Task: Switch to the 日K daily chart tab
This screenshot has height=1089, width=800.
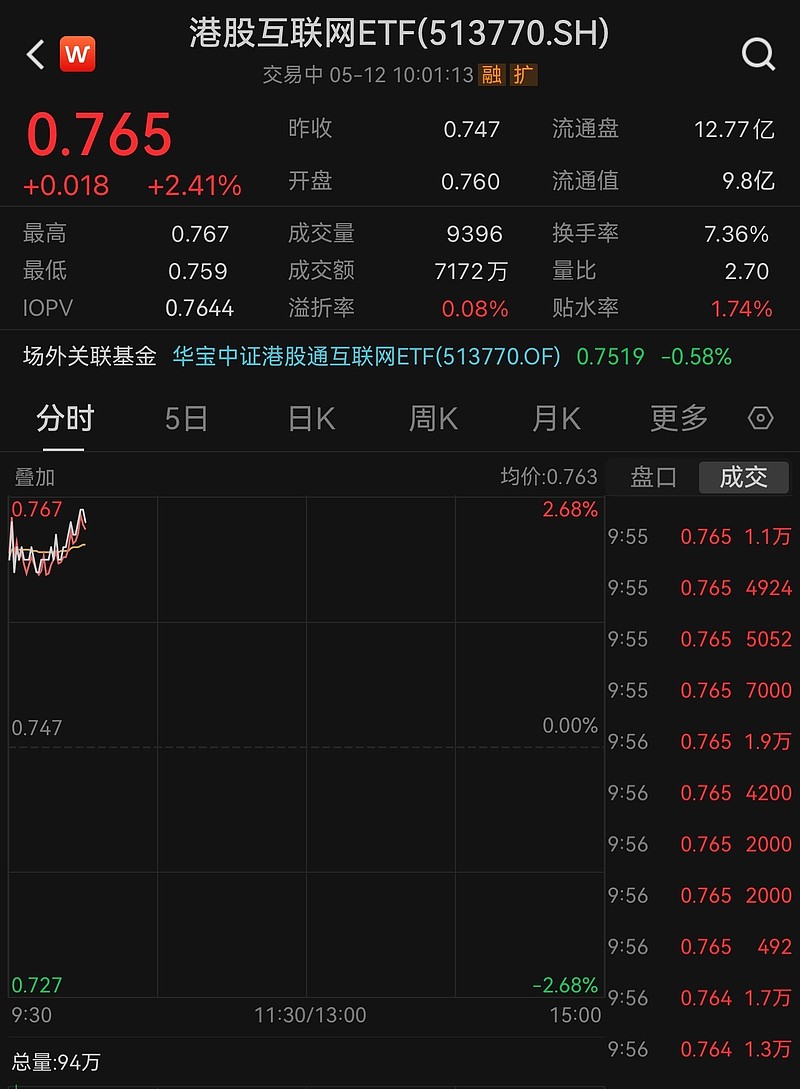Action: (310, 418)
